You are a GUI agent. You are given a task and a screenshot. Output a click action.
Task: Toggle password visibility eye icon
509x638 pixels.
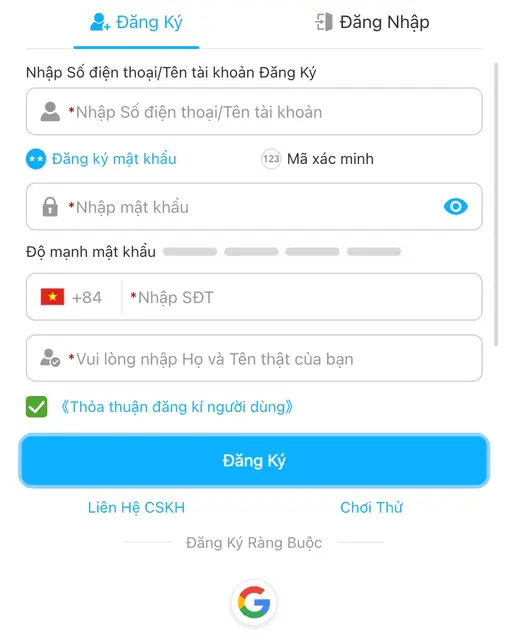pyautogui.click(x=456, y=207)
